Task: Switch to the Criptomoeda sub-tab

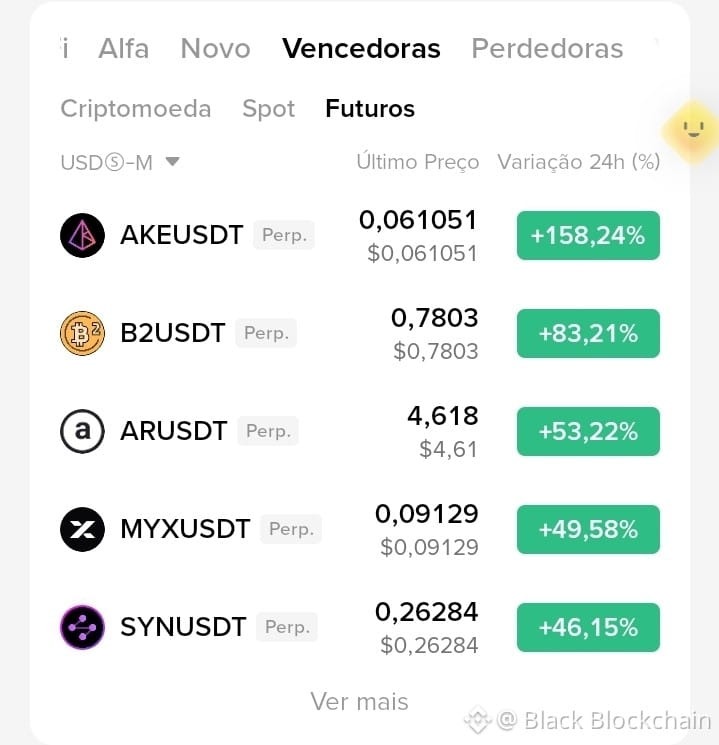Action: tap(136, 108)
